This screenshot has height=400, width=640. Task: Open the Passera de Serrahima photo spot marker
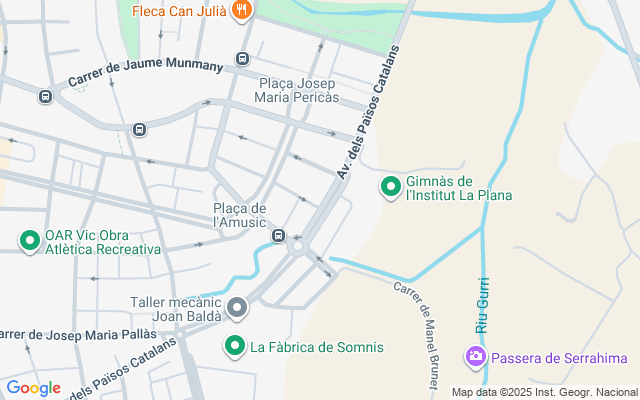476,356
